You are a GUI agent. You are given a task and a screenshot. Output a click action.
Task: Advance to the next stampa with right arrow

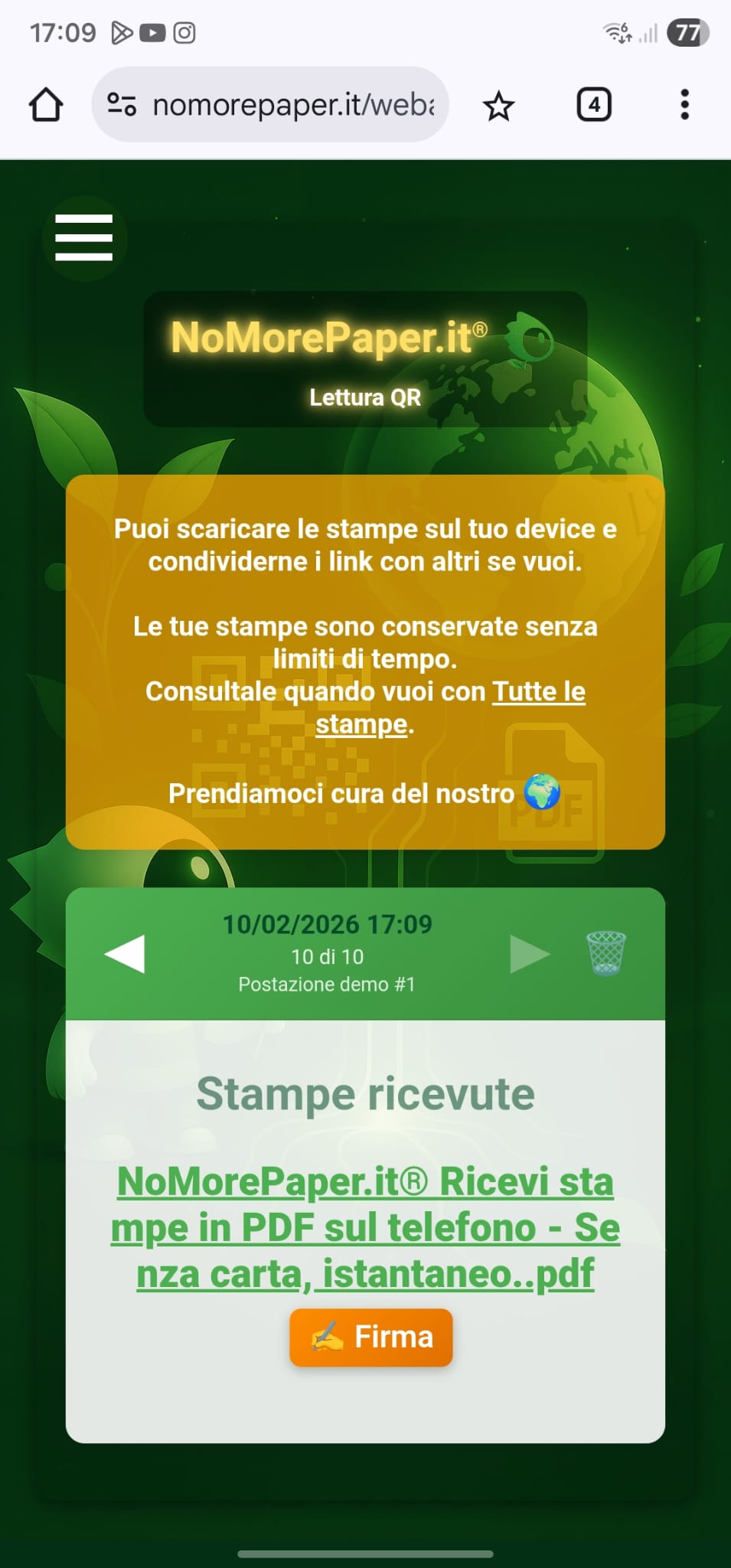(x=531, y=953)
